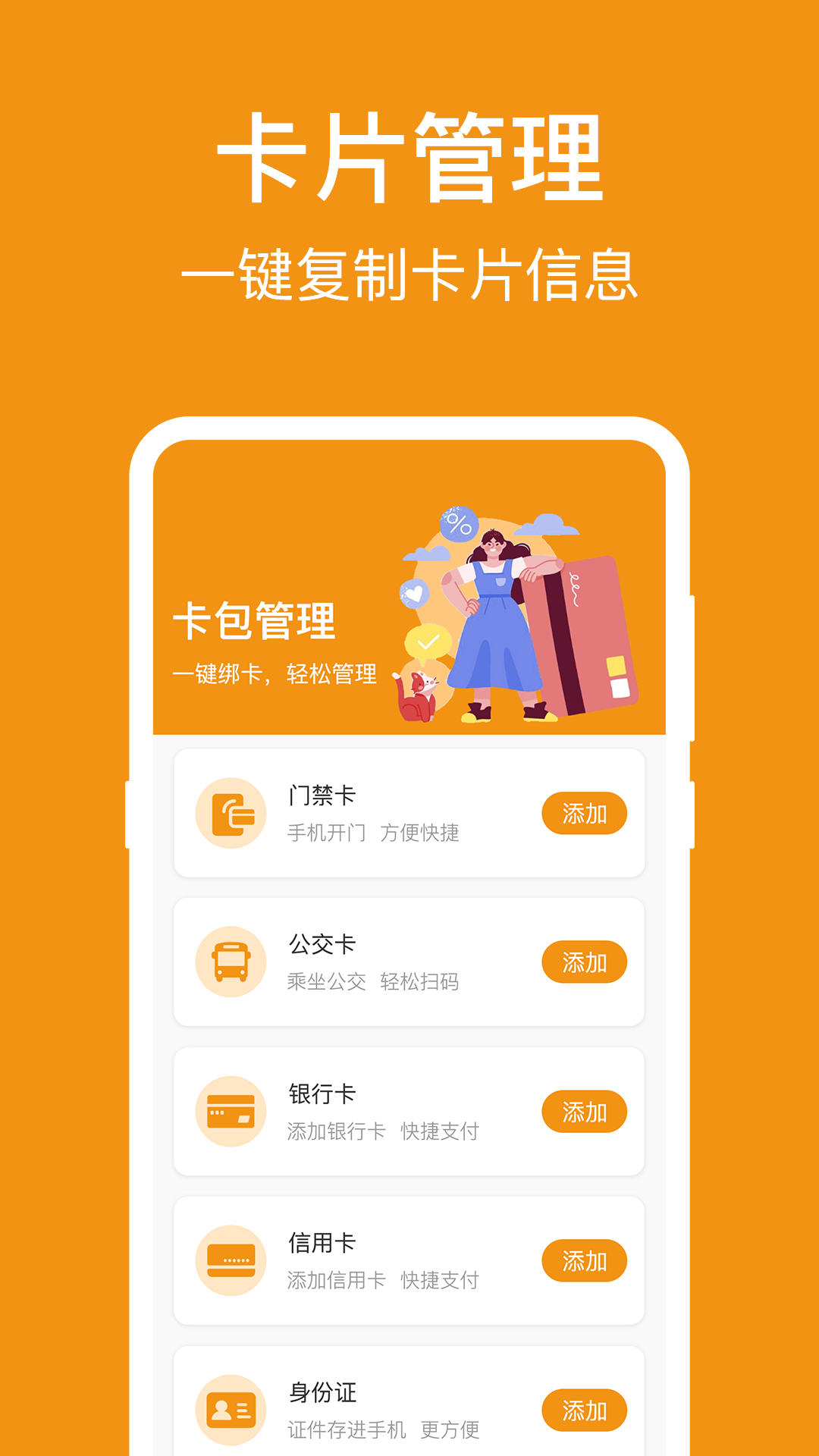The width and height of the screenshot is (819, 1456).
Task: Click the 门禁卡 title label
Action: pyautogui.click(x=320, y=795)
